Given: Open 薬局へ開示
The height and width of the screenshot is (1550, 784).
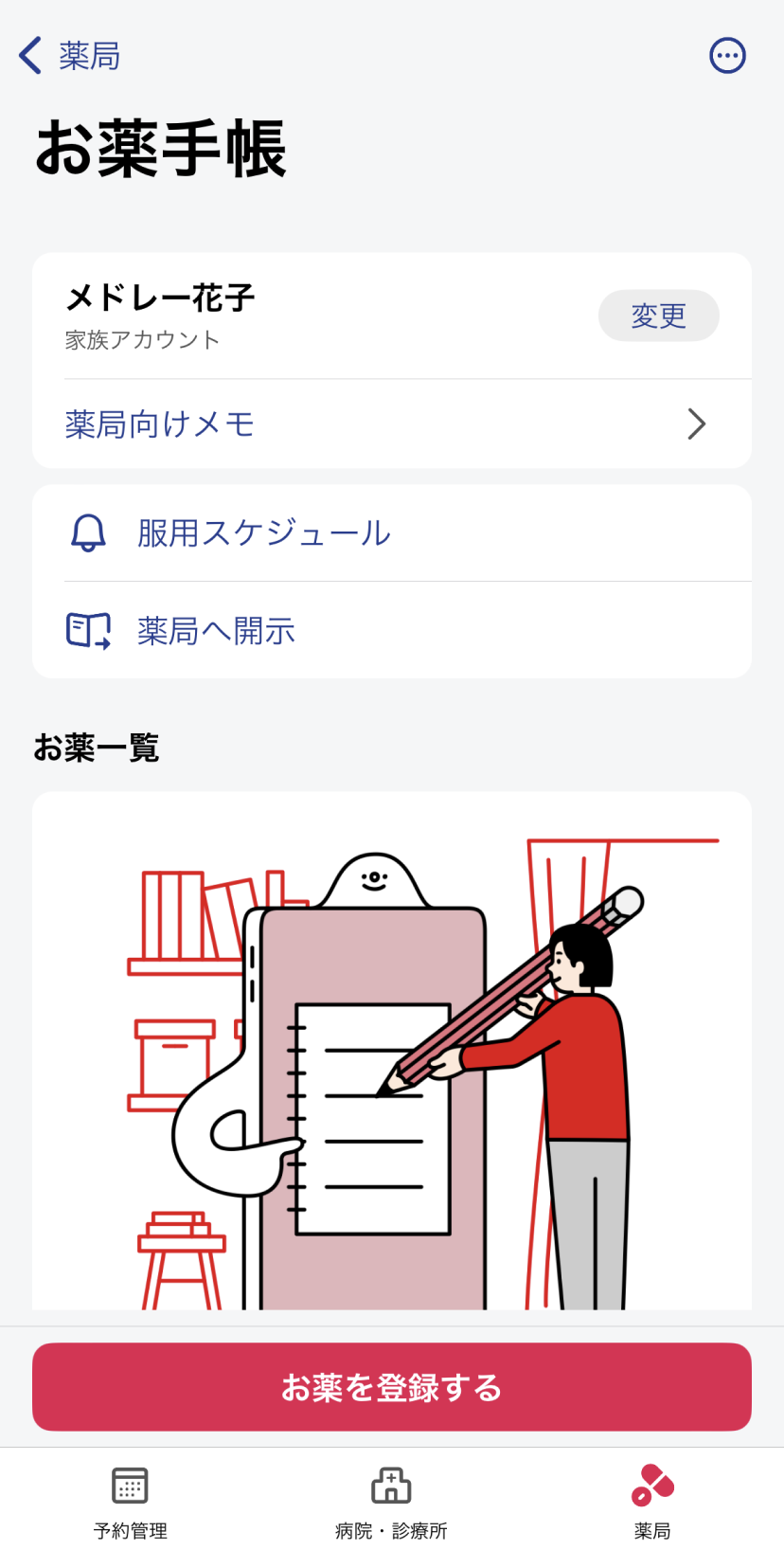Looking at the screenshot, I should pyautogui.click(x=392, y=630).
